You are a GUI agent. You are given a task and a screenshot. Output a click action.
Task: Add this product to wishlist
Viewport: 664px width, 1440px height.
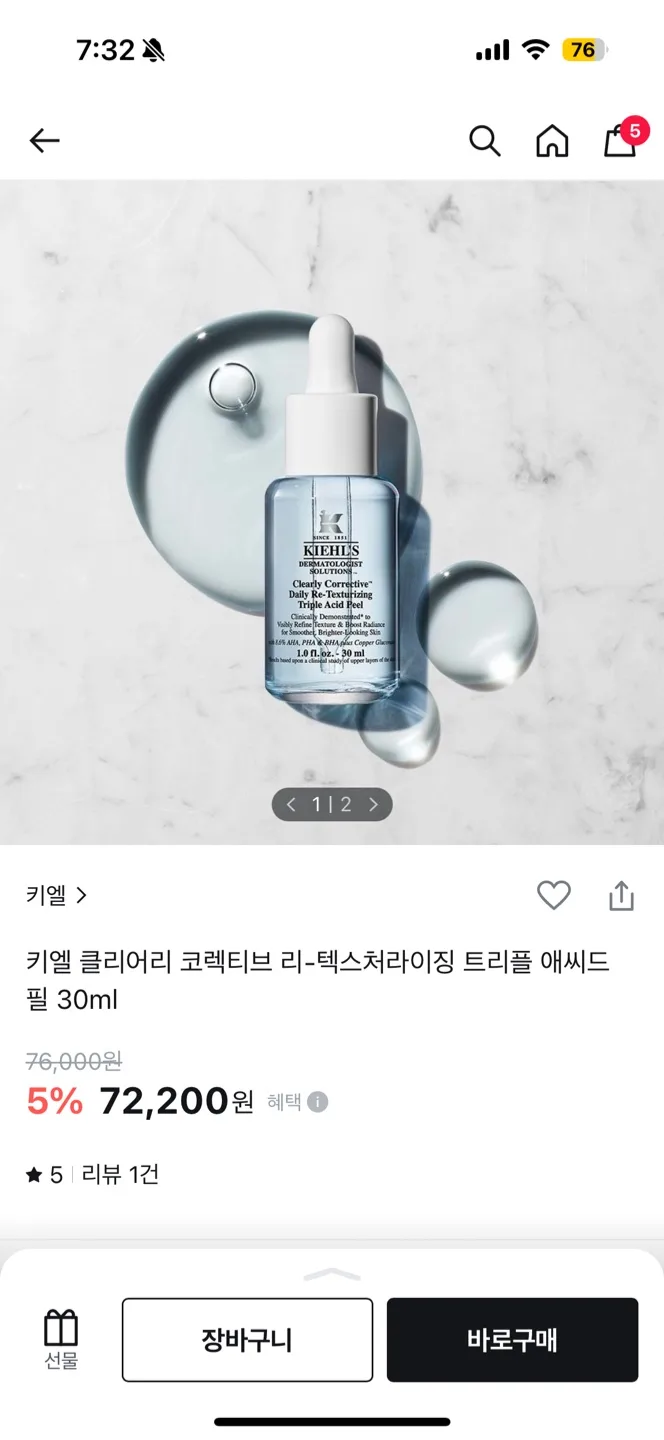553,895
